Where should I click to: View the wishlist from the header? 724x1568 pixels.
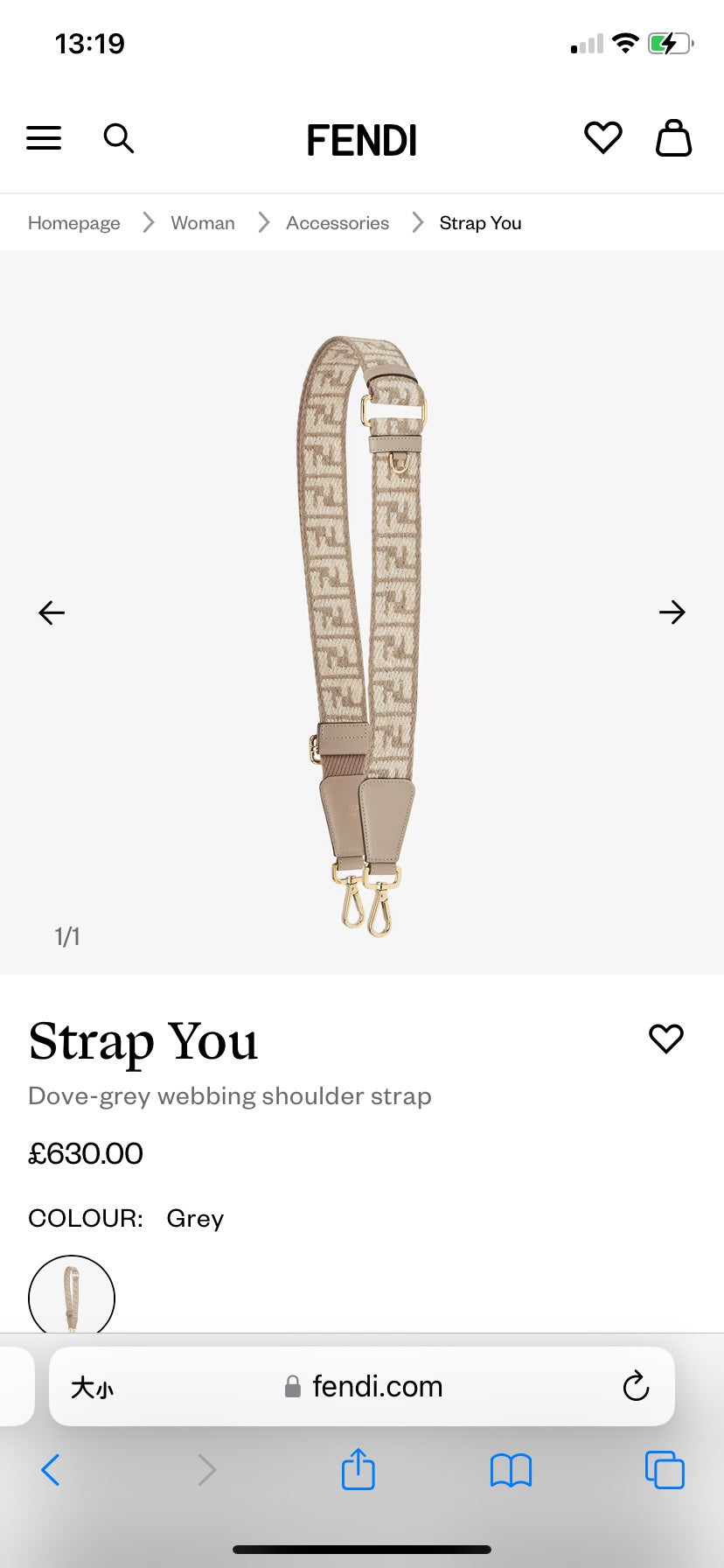tap(602, 138)
